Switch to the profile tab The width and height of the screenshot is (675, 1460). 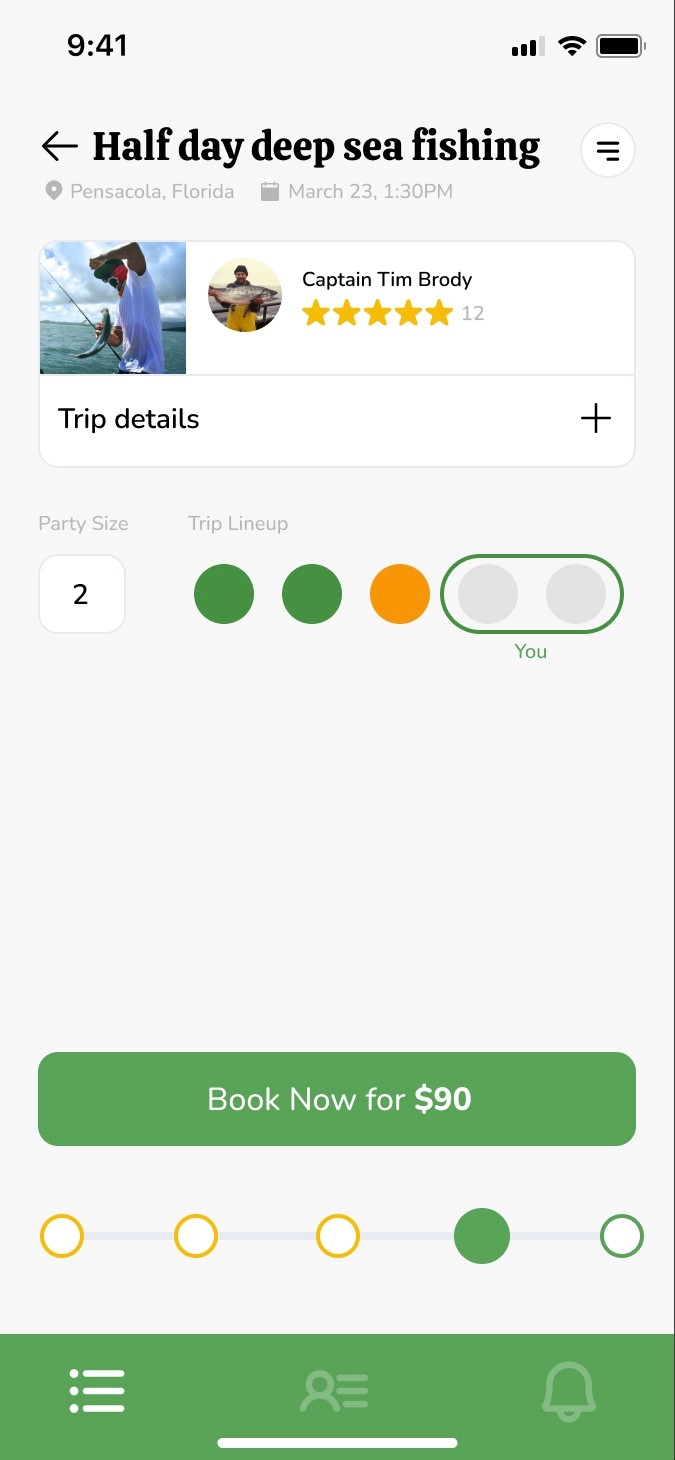click(335, 1391)
